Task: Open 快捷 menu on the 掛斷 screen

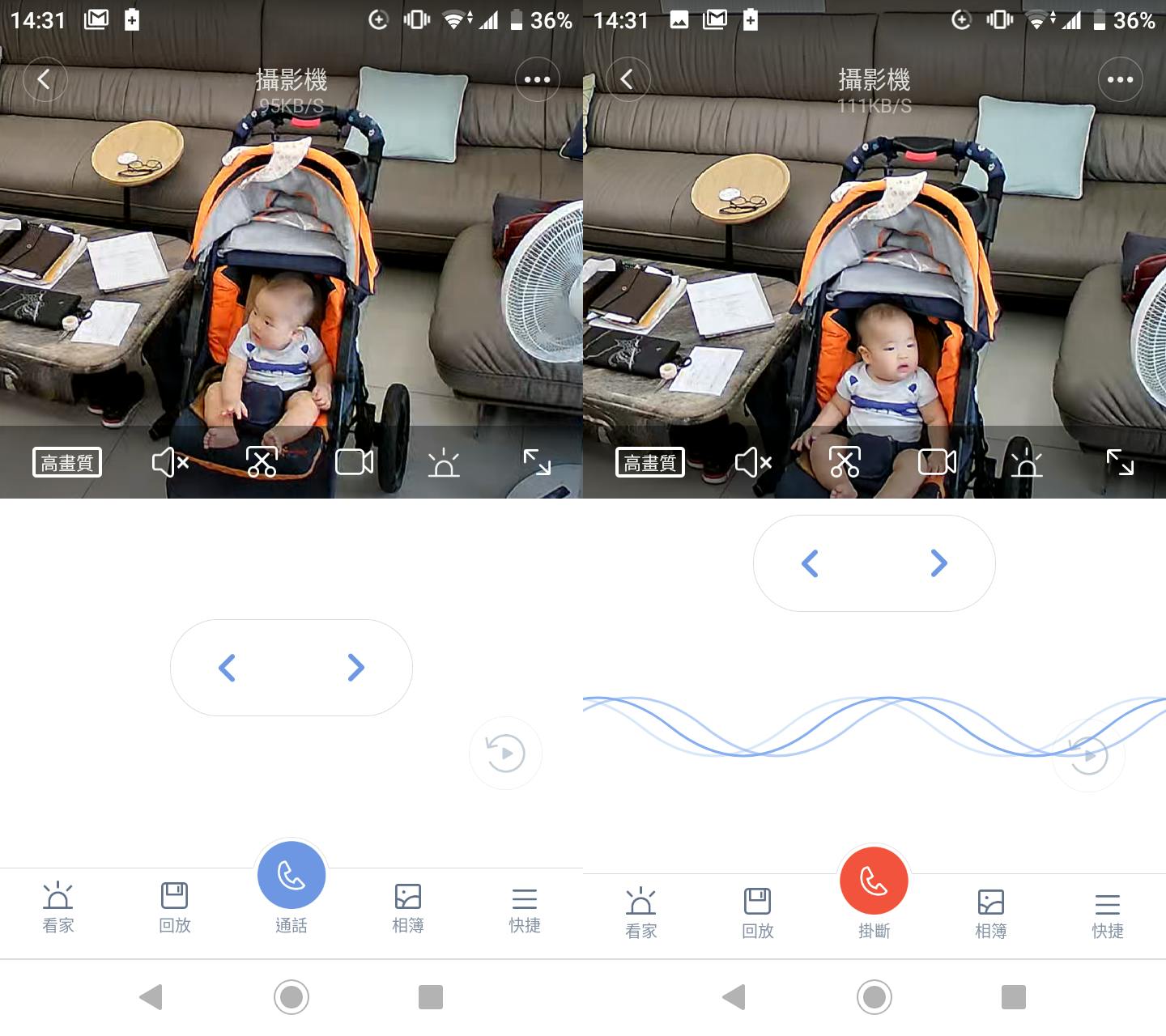Action: tap(1107, 913)
